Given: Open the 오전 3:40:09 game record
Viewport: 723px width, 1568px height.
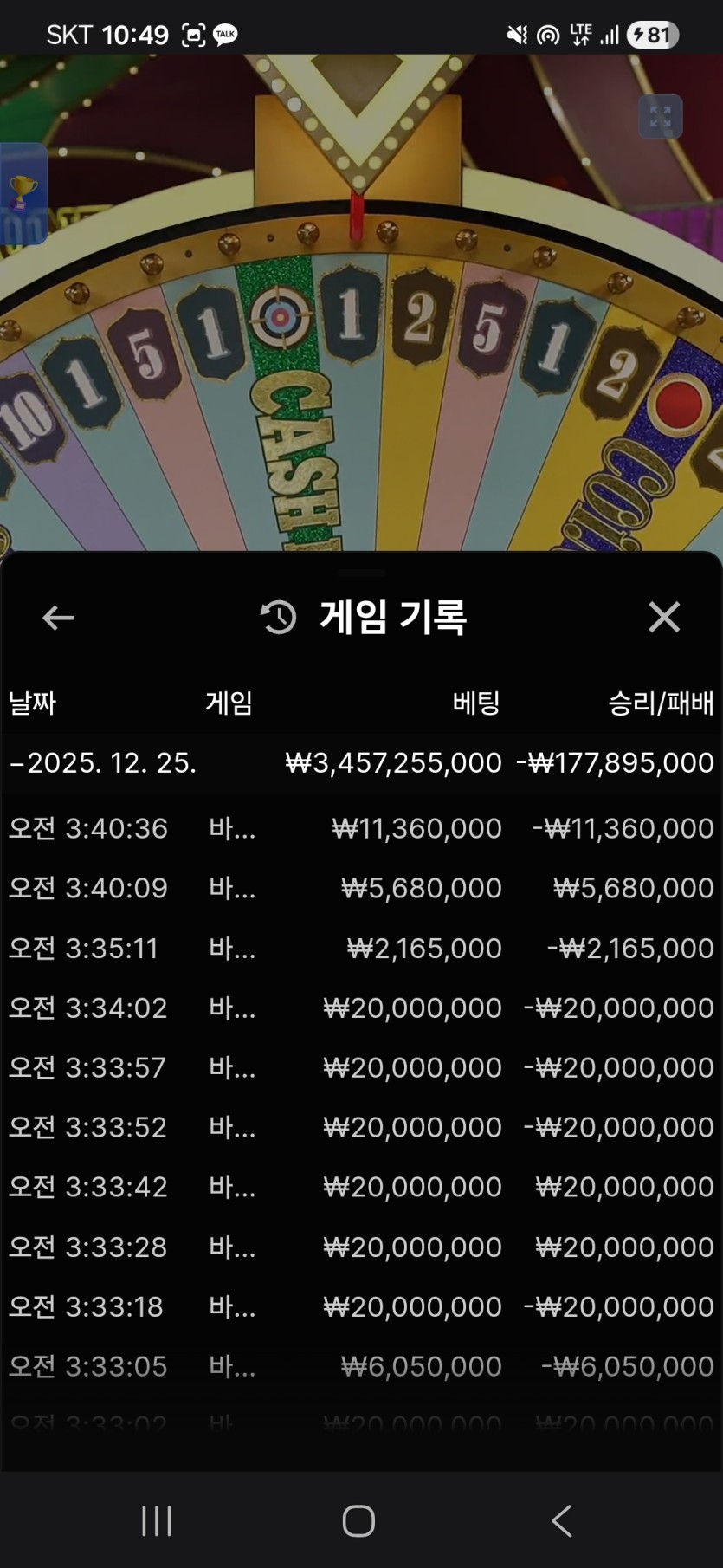Looking at the screenshot, I should [361, 889].
